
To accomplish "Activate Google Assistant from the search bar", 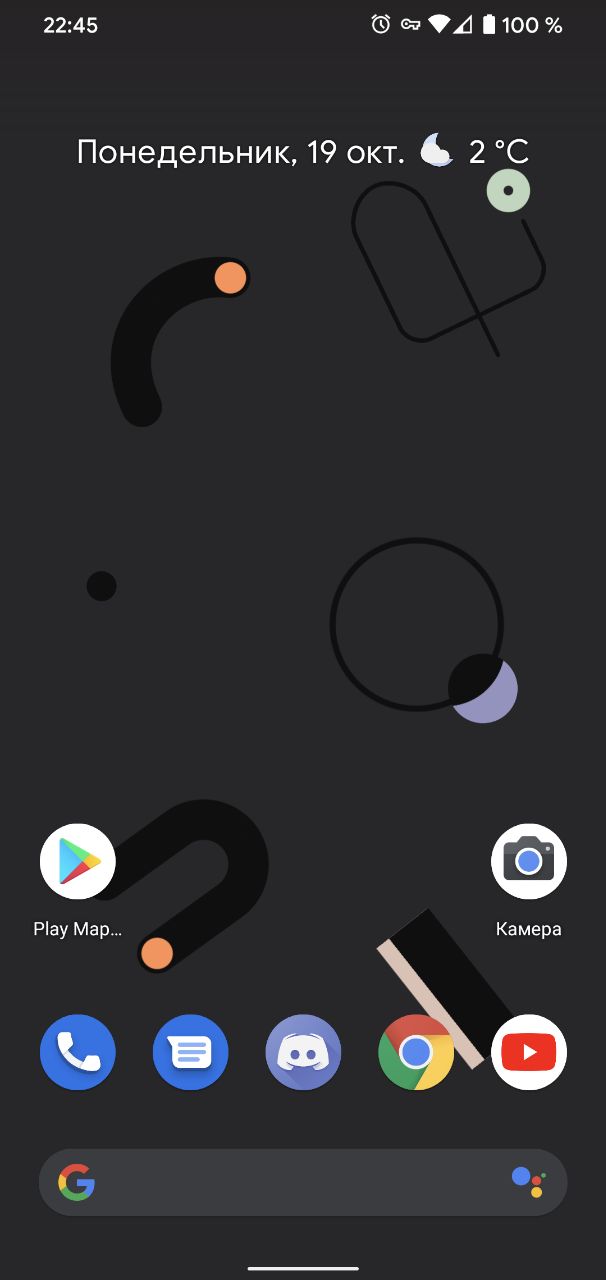I will (x=528, y=1182).
